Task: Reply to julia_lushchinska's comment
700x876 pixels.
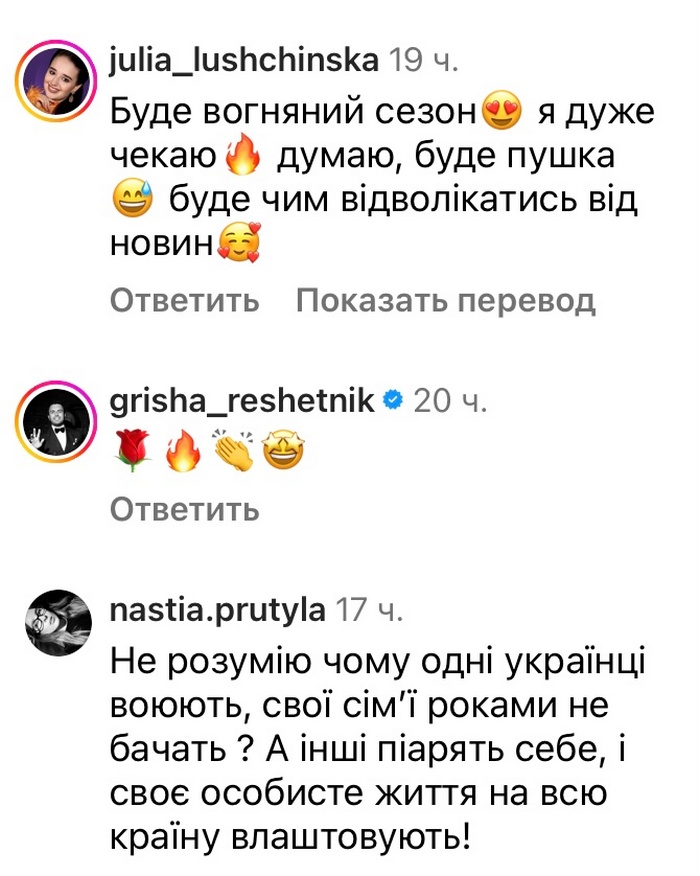Action: (184, 299)
